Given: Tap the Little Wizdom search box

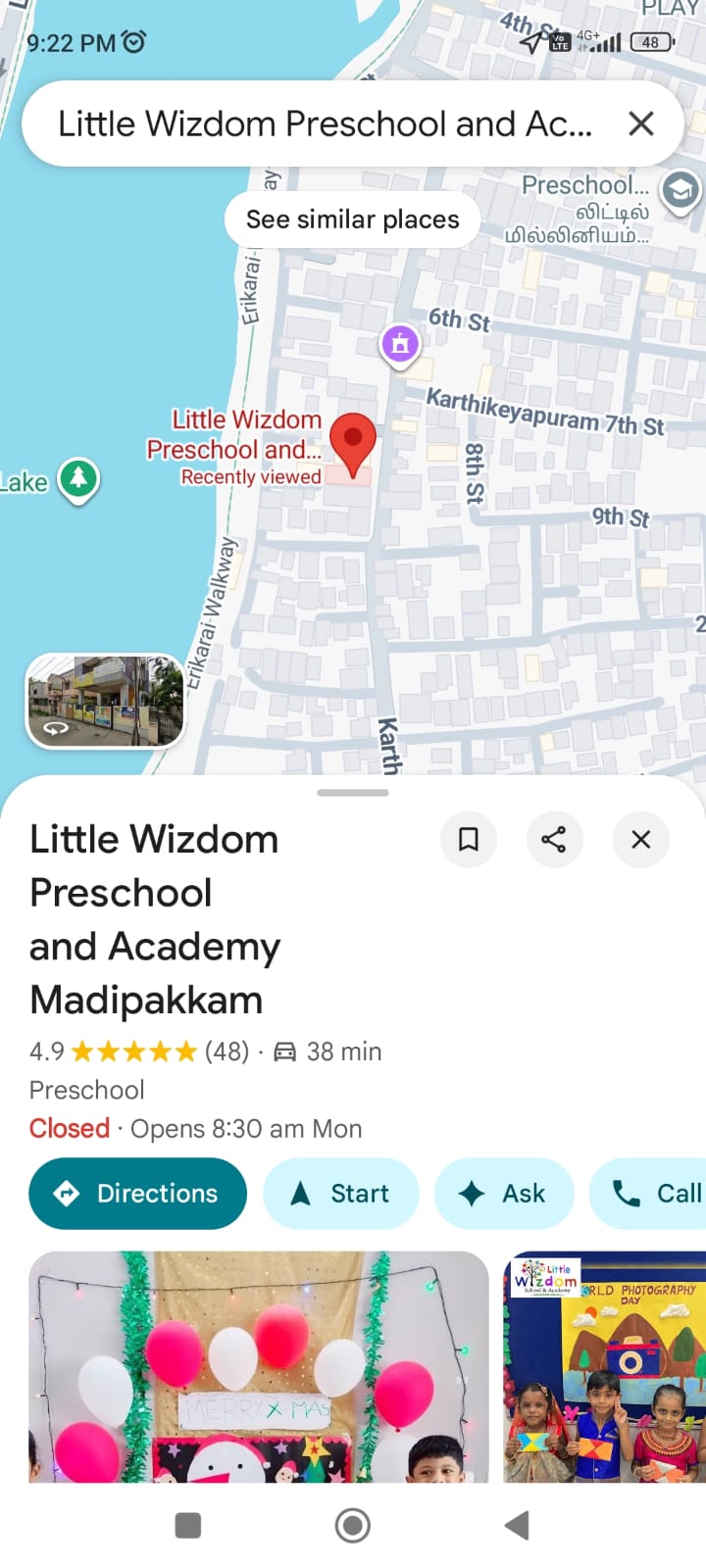Looking at the screenshot, I should click(324, 123).
